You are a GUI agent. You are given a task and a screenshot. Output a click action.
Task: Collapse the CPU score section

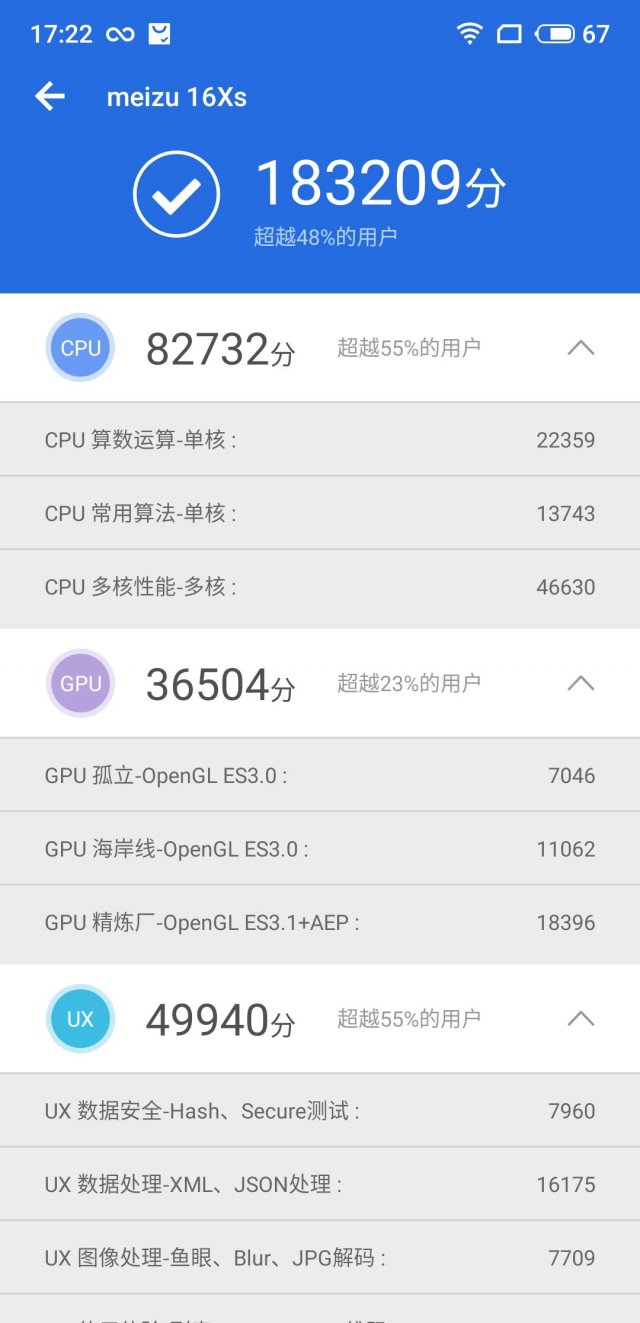pos(580,348)
